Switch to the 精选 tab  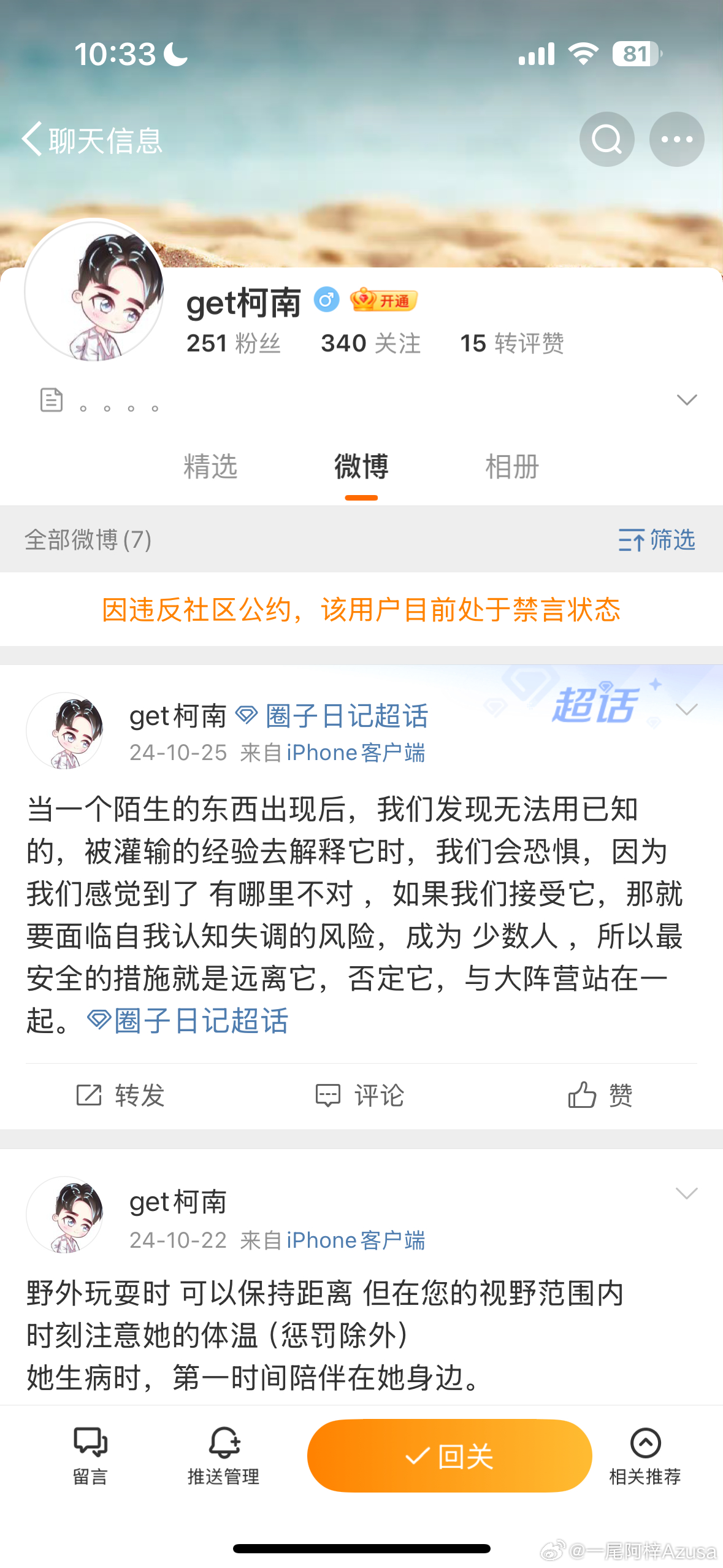click(210, 467)
